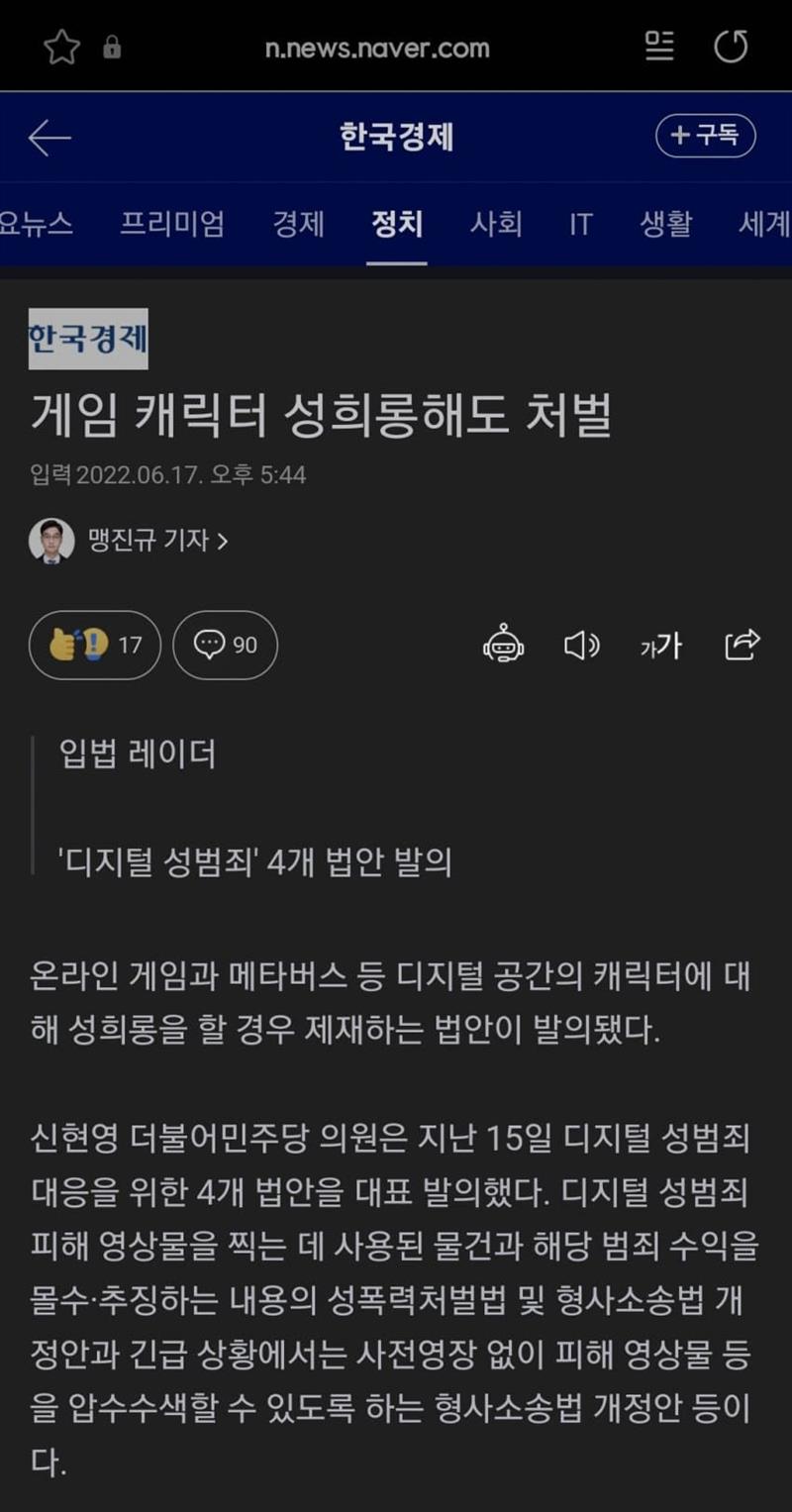This screenshot has width=792, height=1512.
Task: Listen to the article with speaker icon
Action: (x=581, y=646)
